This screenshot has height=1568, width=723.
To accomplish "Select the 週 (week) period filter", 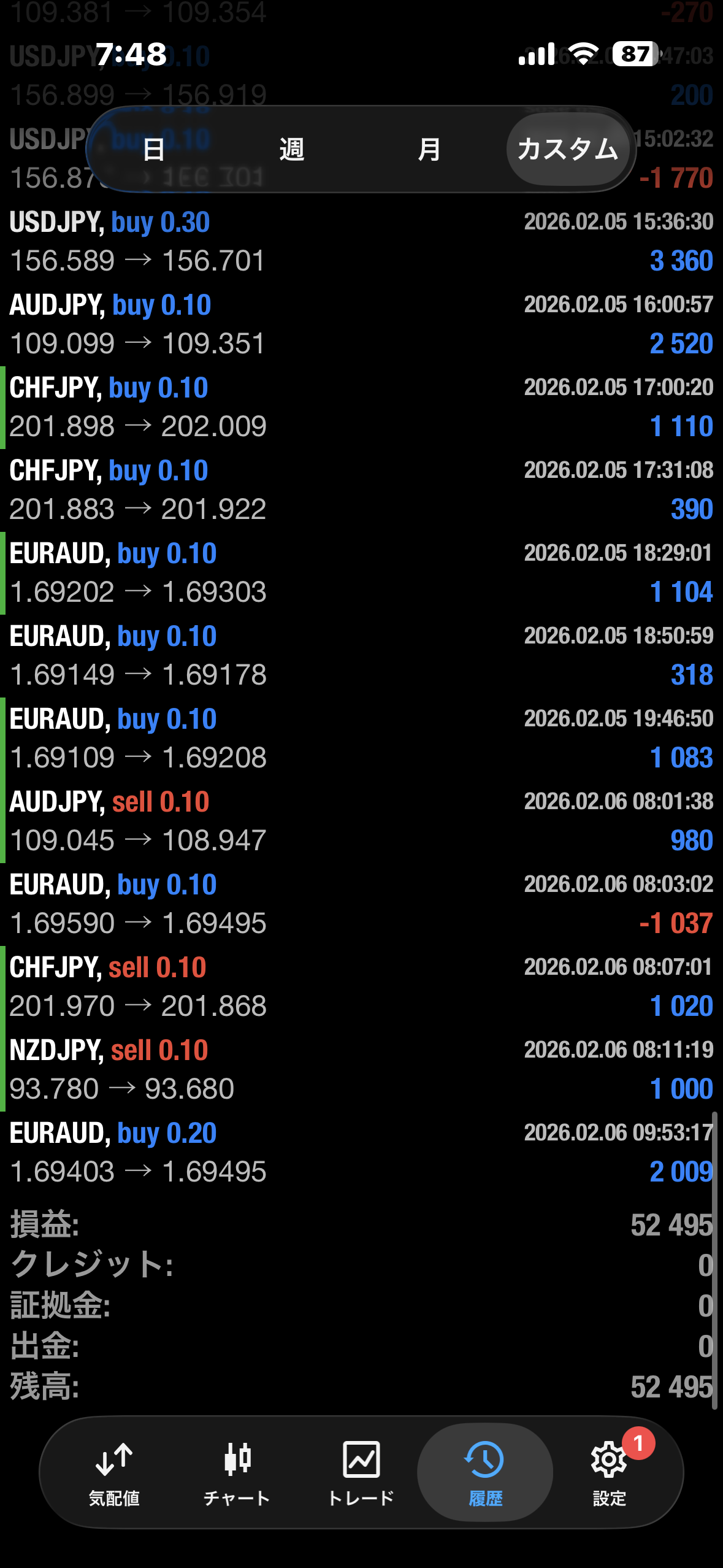I will 292,150.
